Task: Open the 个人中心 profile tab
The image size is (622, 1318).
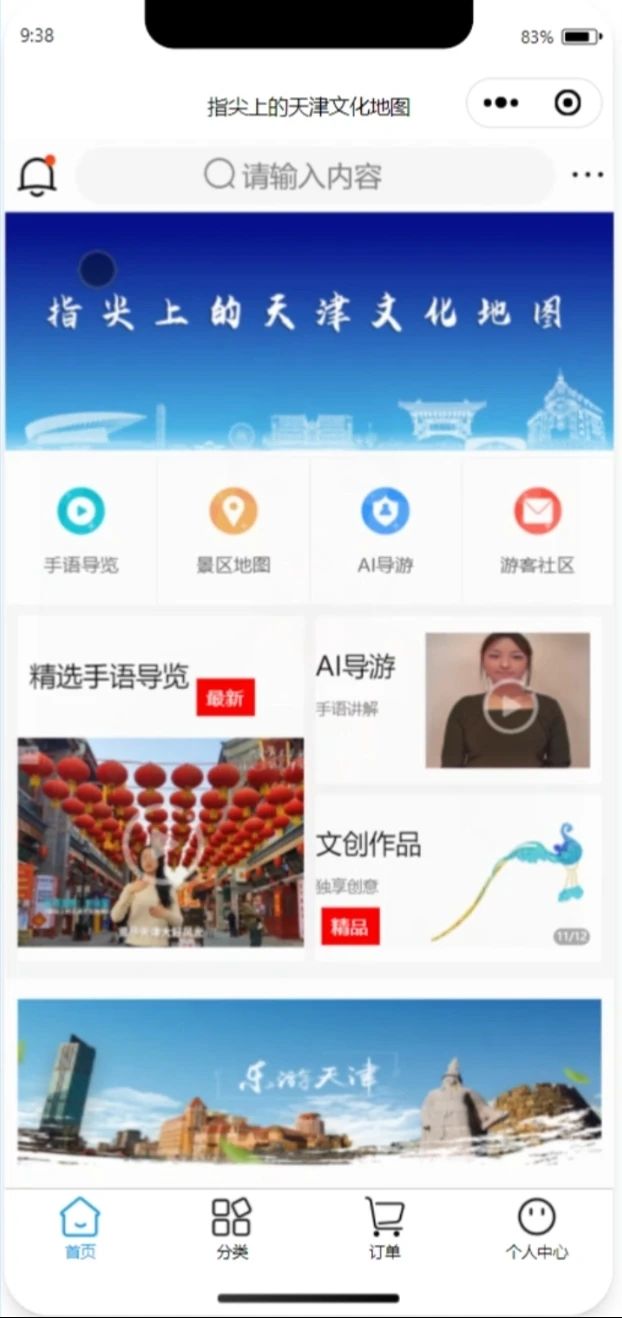Action: point(536,1228)
